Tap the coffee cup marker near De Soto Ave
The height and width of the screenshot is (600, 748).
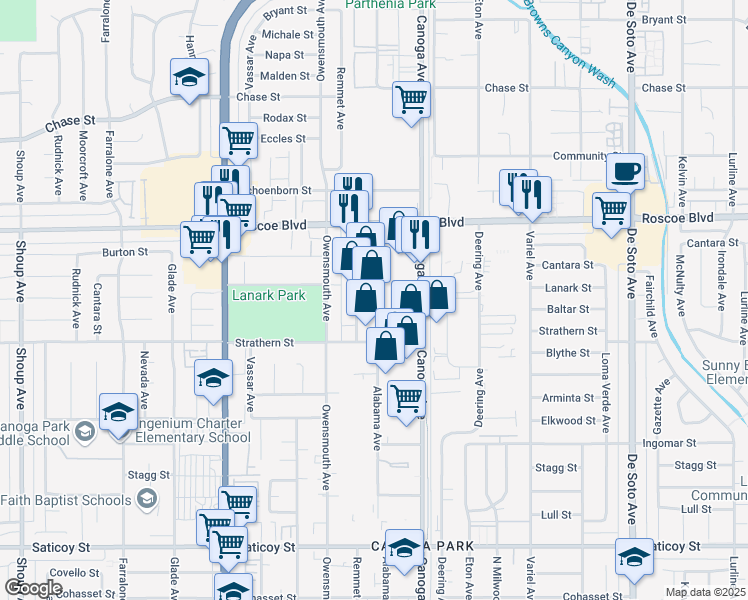tap(626, 172)
